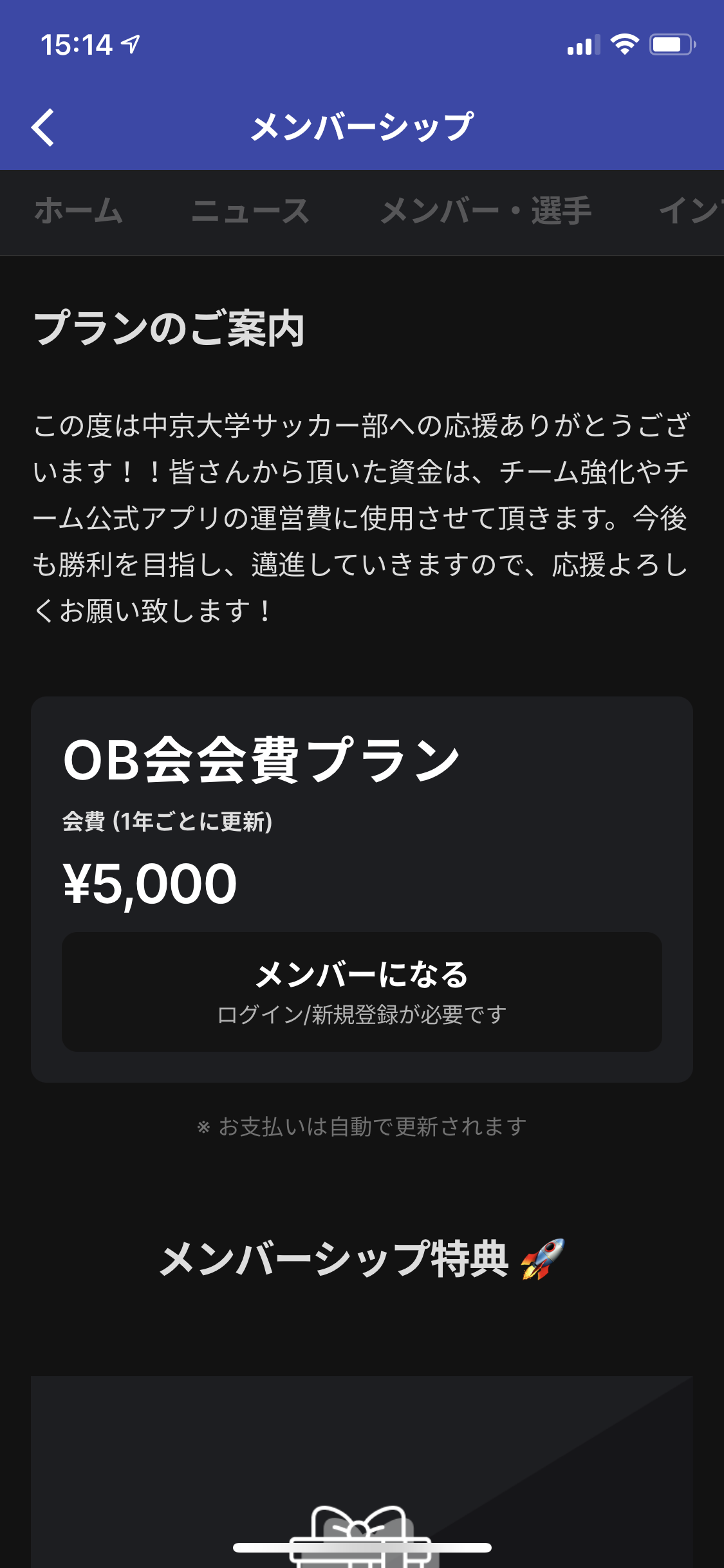Screen dimensions: 724x1568
Task: Go back using the header arrow
Action: pyautogui.click(x=43, y=127)
